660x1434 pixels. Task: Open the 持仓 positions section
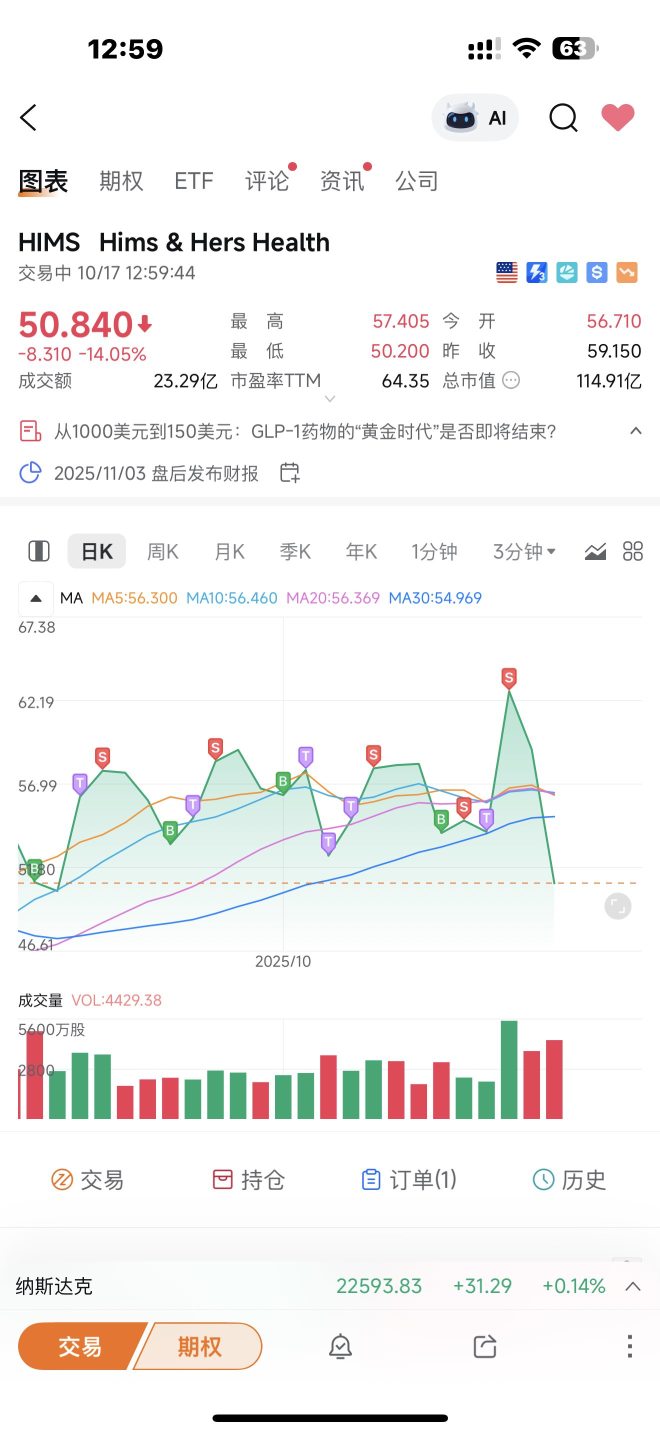(x=249, y=1180)
